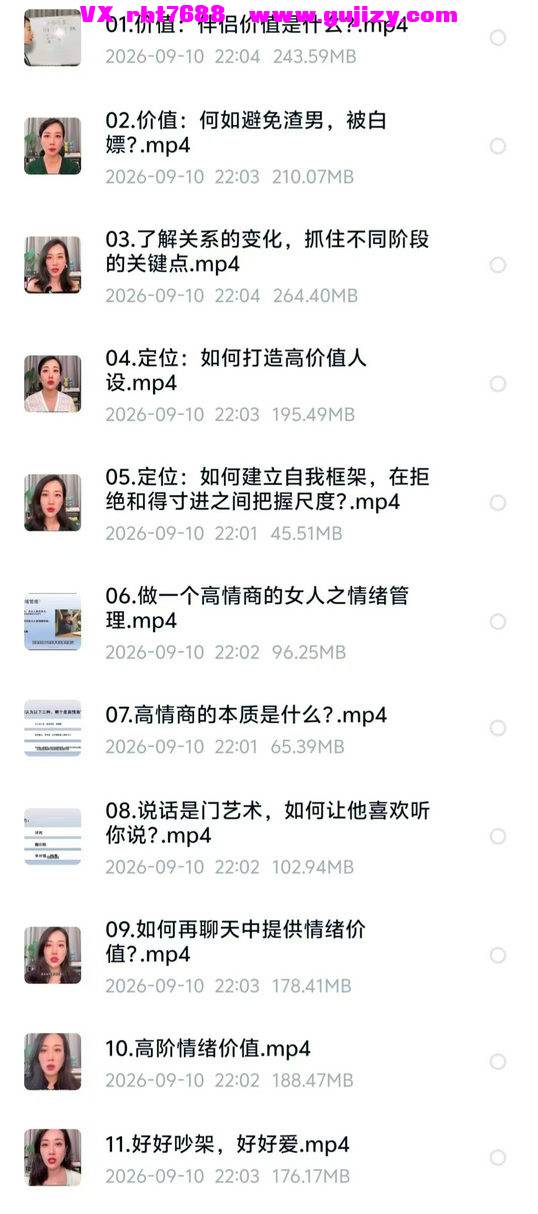
Task: Select the circle for 01.价值 video
Action: (x=497, y=38)
